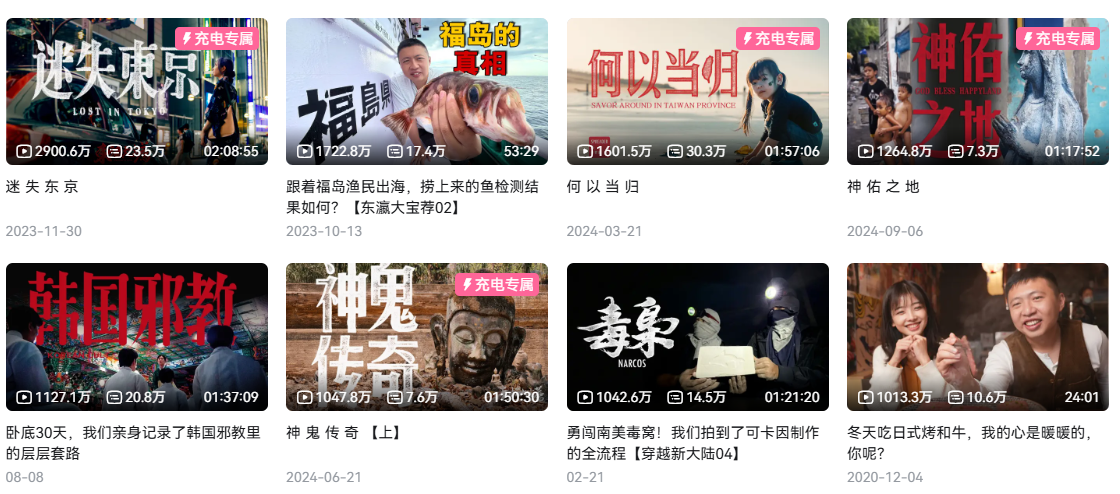This screenshot has height=494, width=1120.
Task: Play the 福岛渔民出海 video
Action: click(417, 91)
